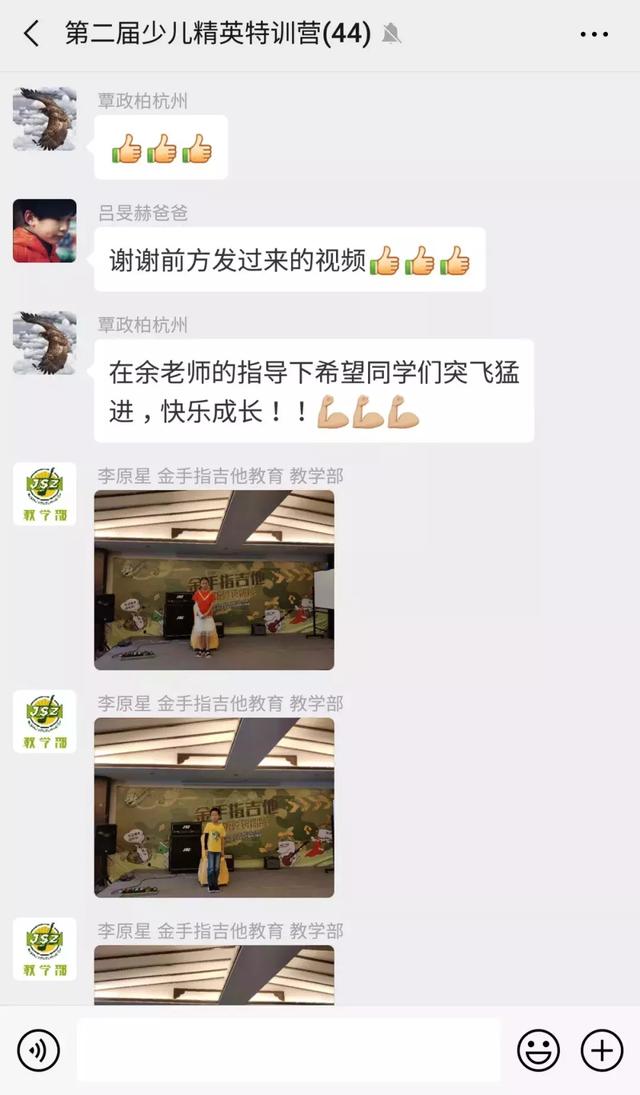Open the plus attachments menu
Viewport: 640px width, 1095px height.
tap(602, 1050)
